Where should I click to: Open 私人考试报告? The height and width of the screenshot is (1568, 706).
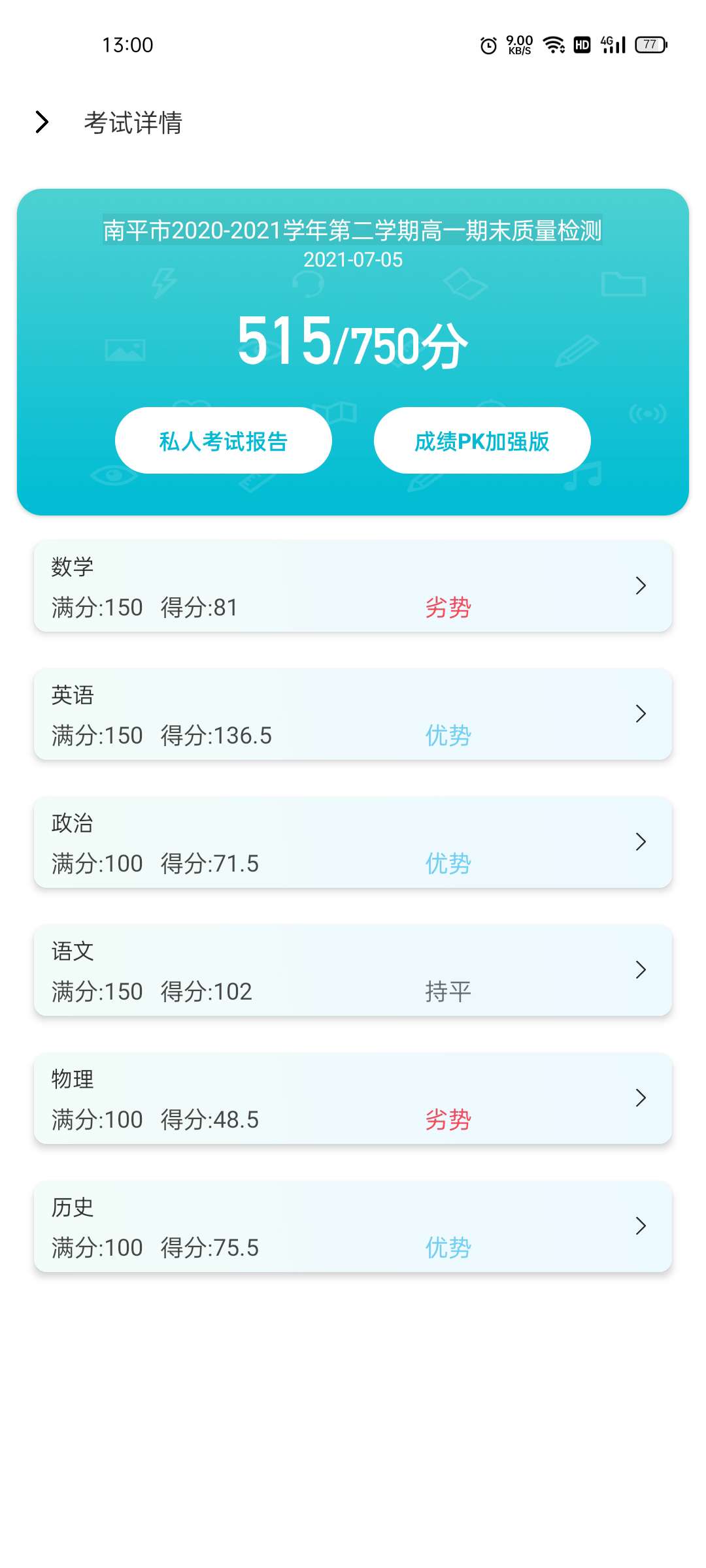(x=224, y=441)
